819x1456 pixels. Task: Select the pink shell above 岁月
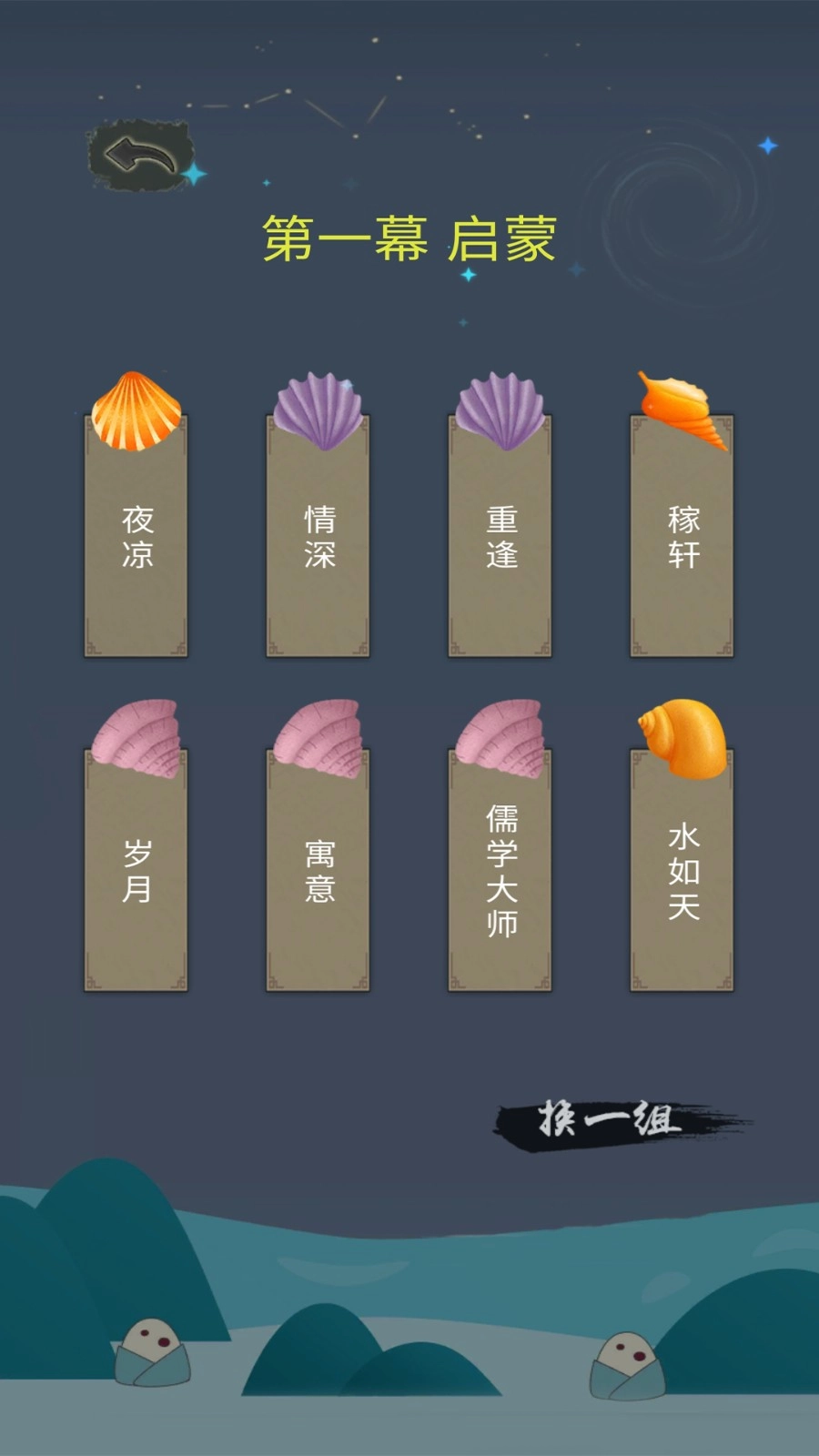tap(135, 737)
